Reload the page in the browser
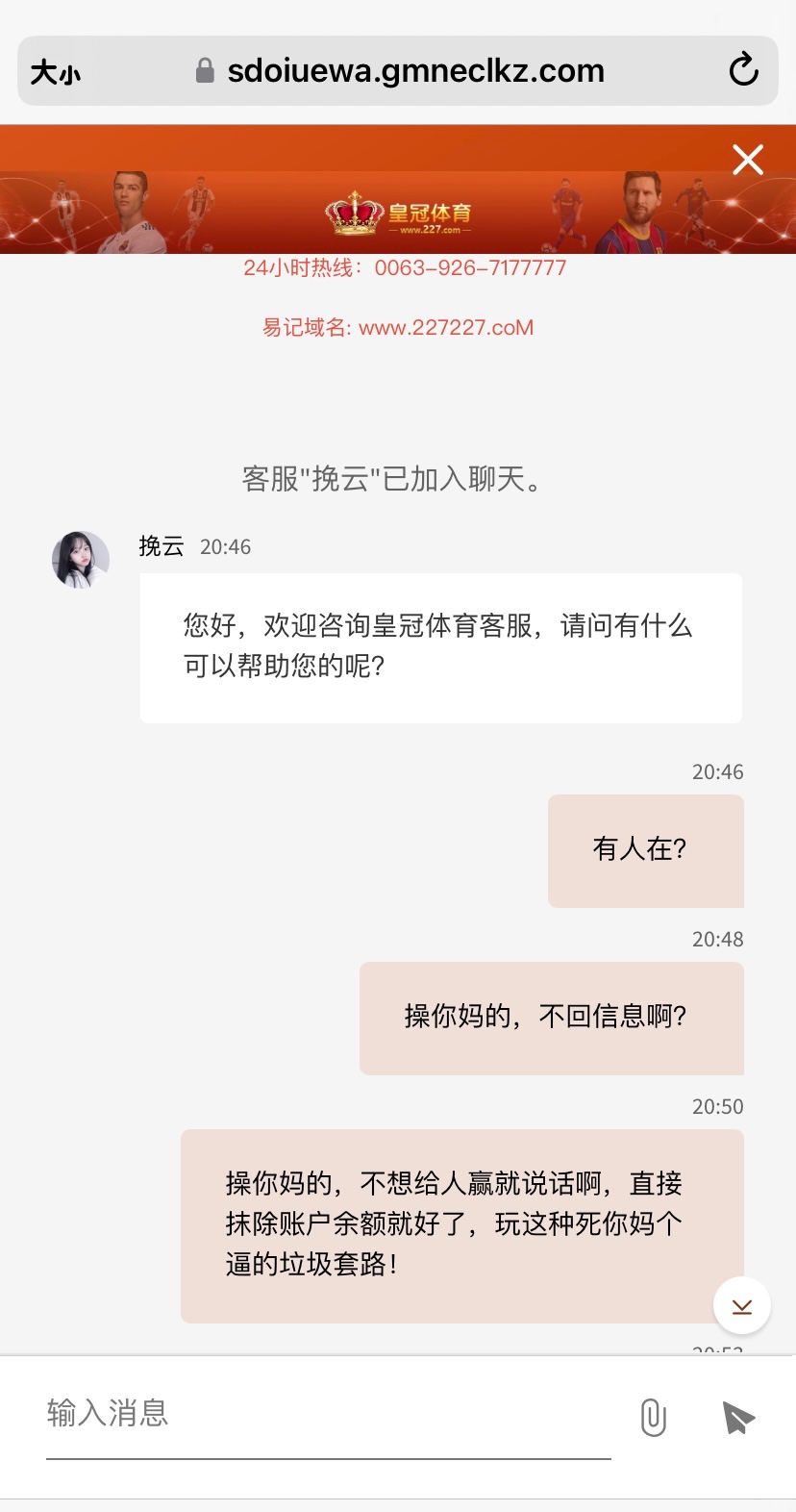Image resolution: width=796 pixels, height=1512 pixels. [x=743, y=70]
